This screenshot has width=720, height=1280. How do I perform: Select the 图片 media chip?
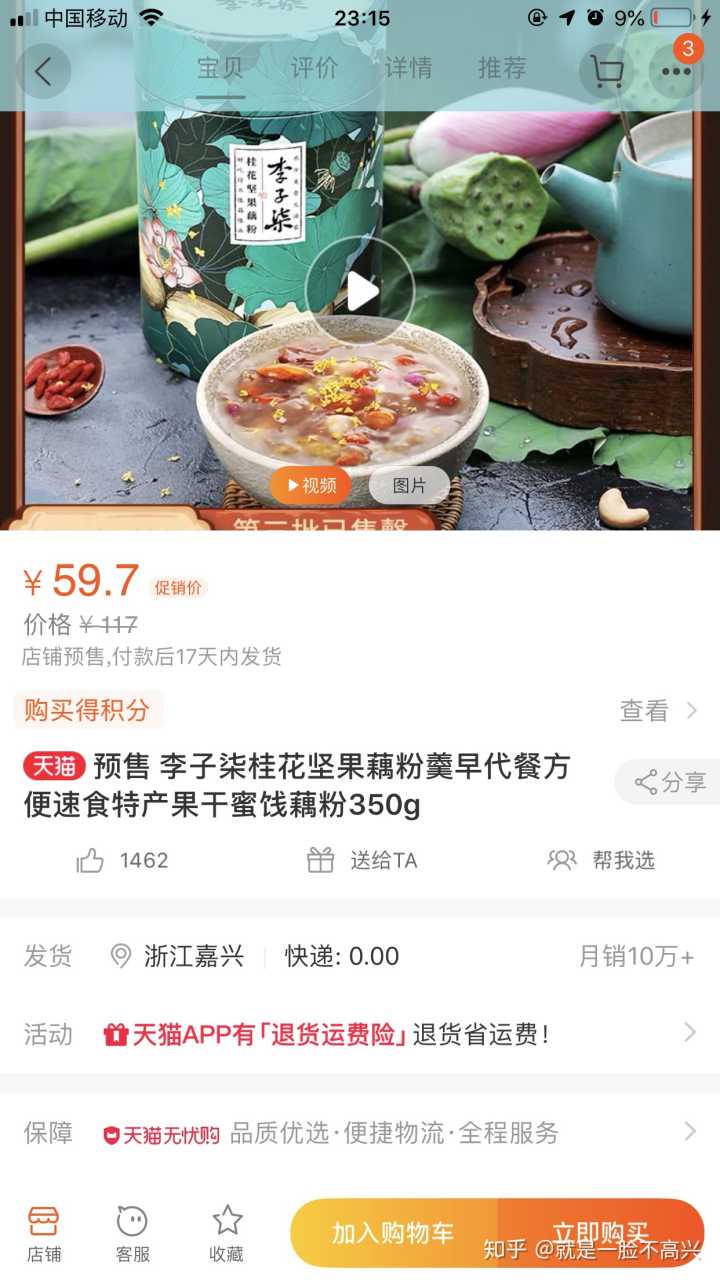409,486
